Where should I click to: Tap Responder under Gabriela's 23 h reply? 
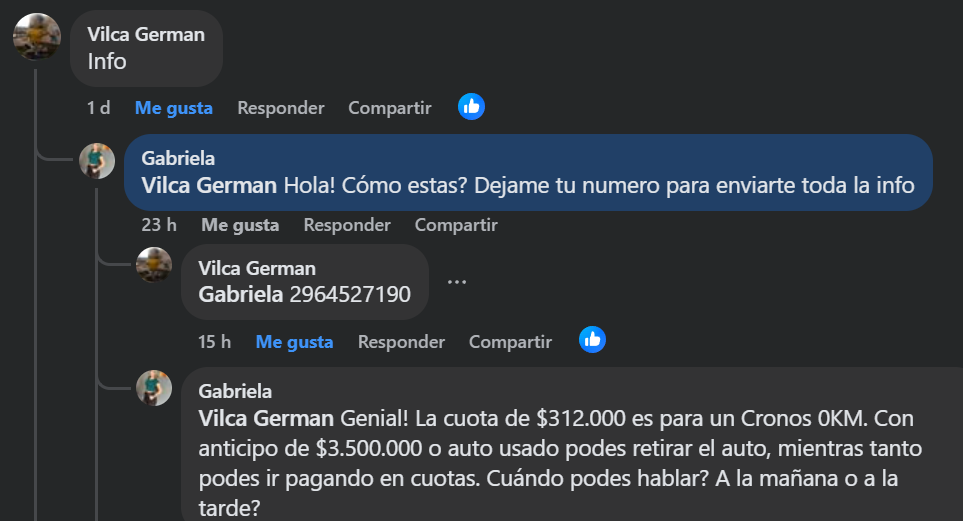tap(347, 225)
